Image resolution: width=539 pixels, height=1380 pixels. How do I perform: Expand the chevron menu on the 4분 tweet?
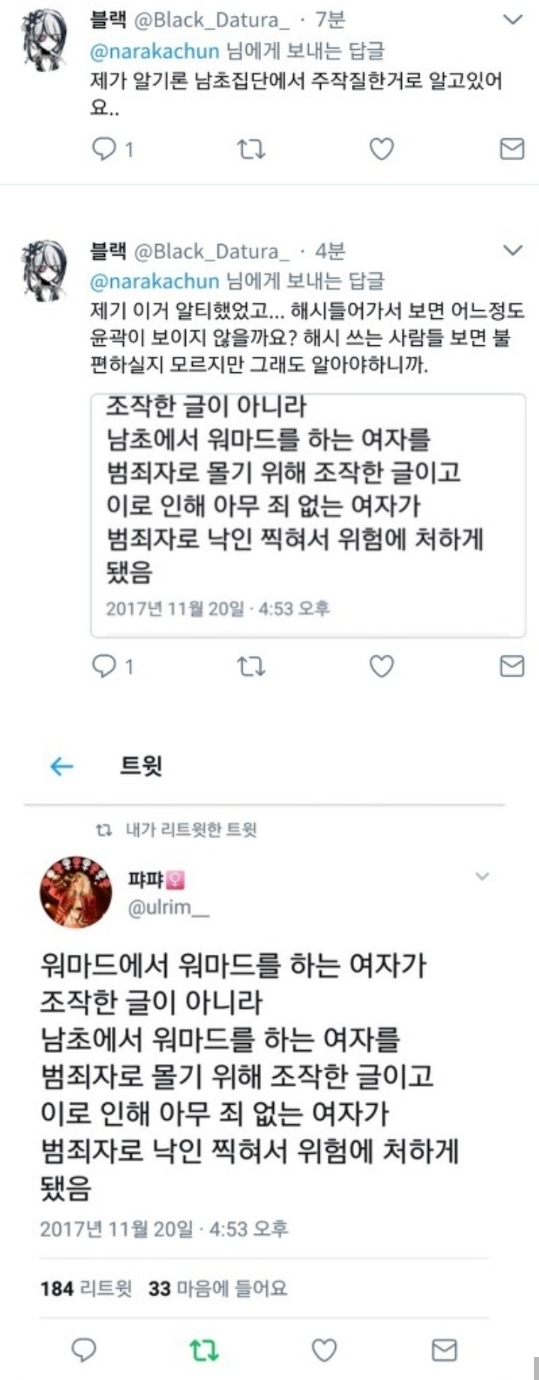click(x=512, y=250)
